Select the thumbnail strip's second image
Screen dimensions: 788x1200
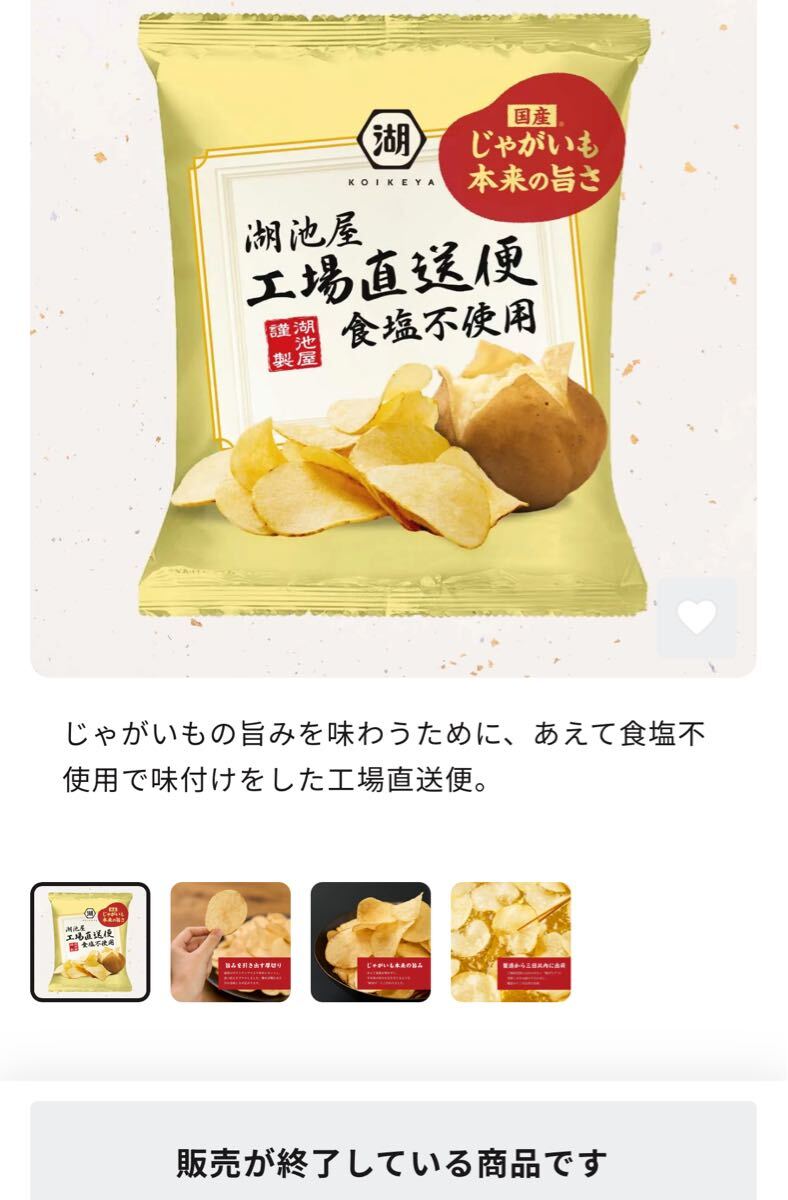229,938
